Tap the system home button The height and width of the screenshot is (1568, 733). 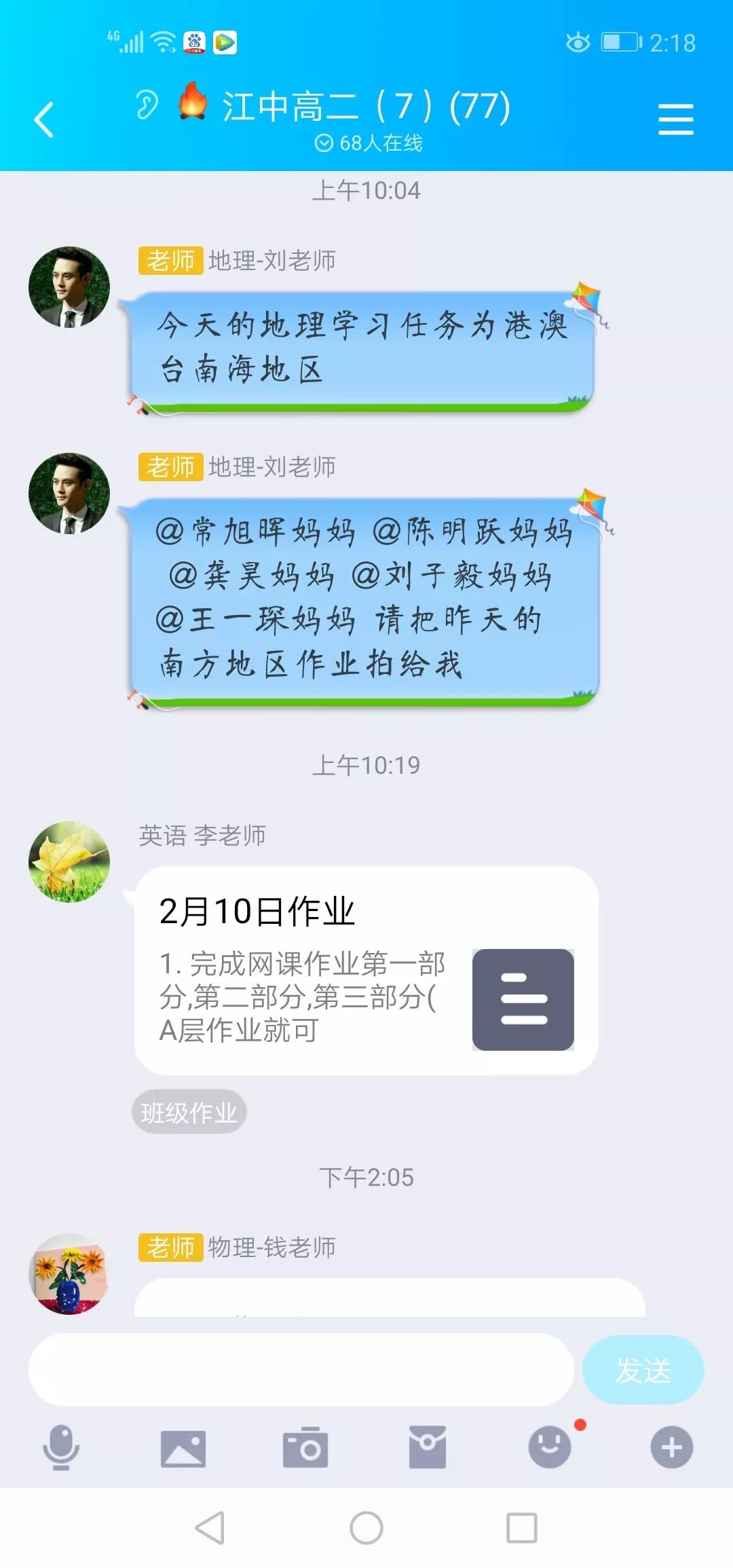366,1529
